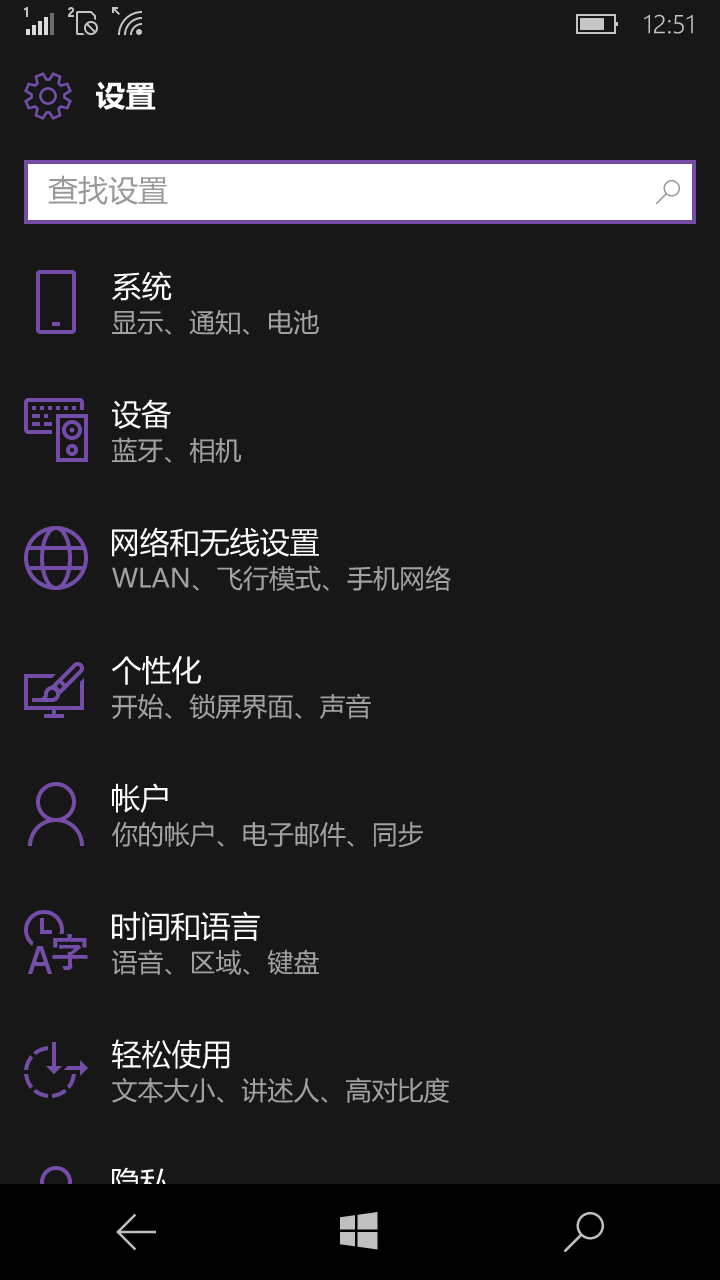Screen dimensions: 720x1280
Task: Open 帐户 settings
Action: coord(265,815)
